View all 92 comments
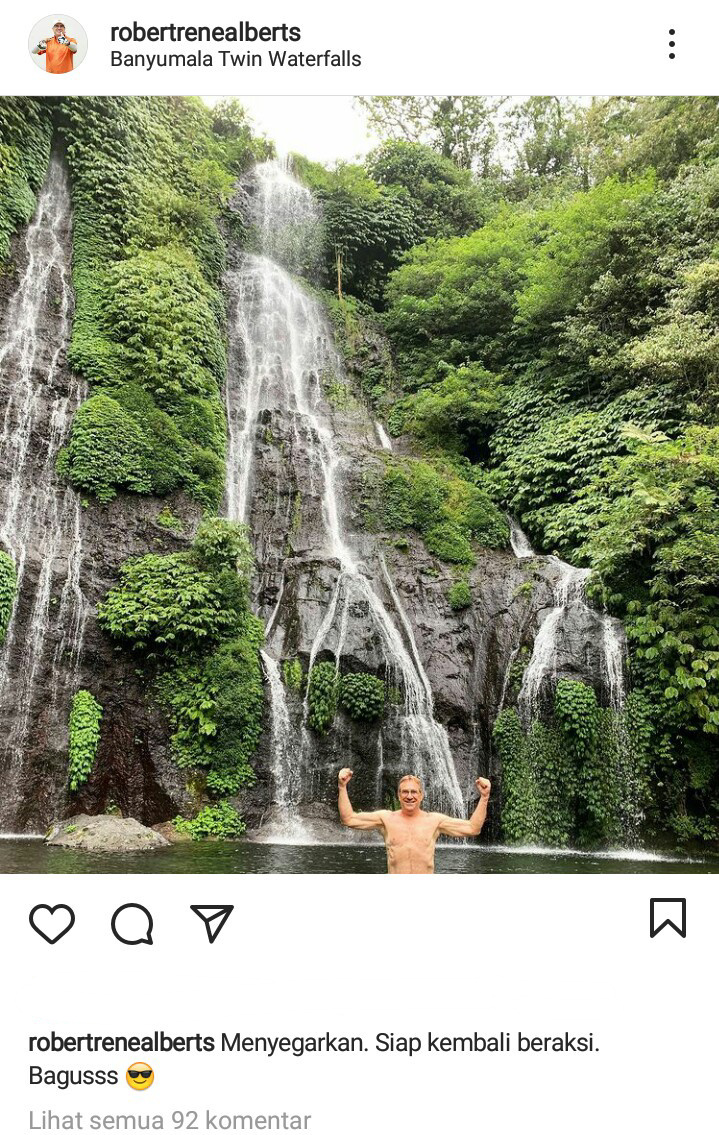 click(169, 1120)
